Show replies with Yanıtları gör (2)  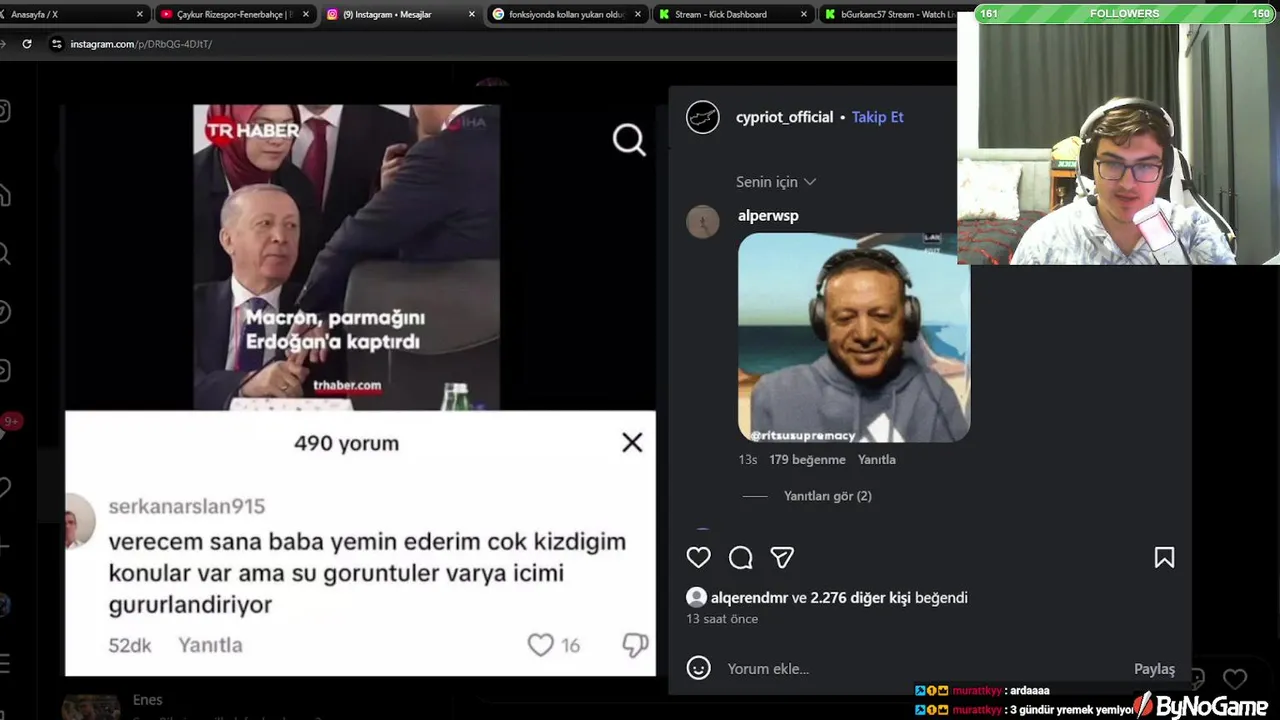[827, 496]
